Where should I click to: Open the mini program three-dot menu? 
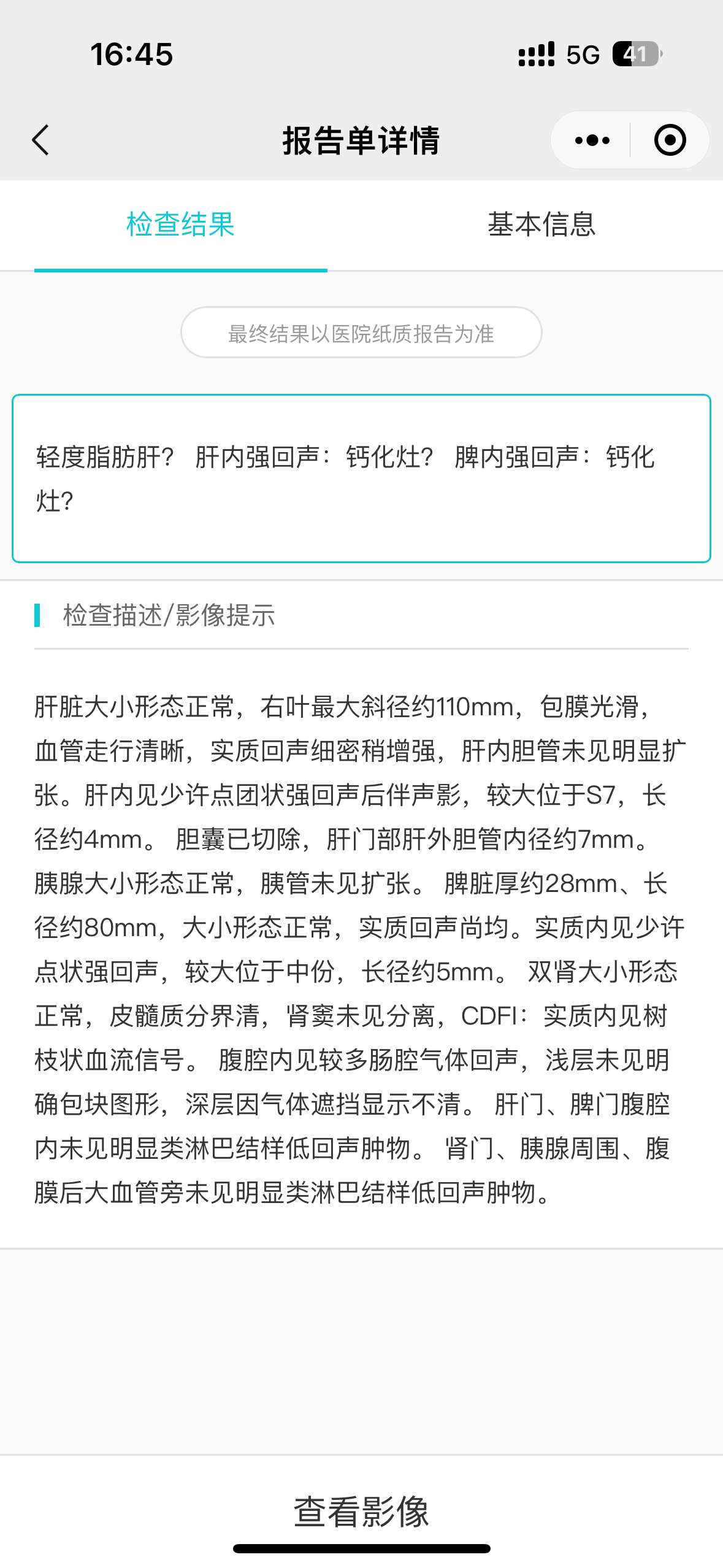click(592, 140)
